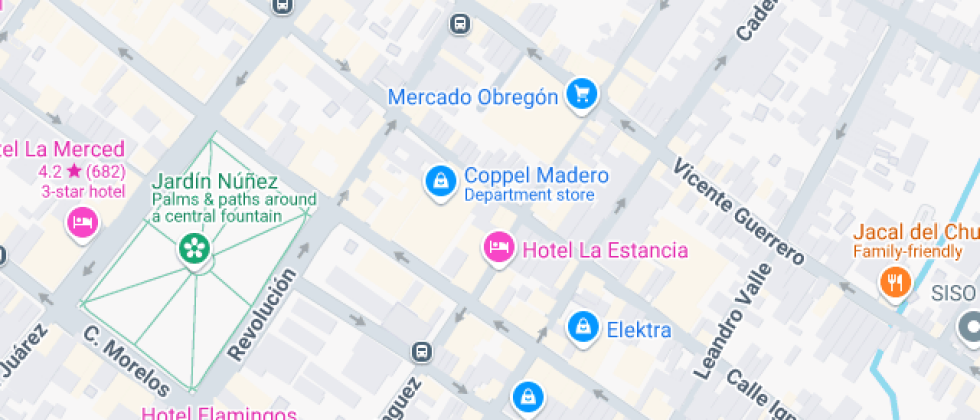Open the Mercado Obregón marker
980x420 pixels.
click(x=581, y=96)
